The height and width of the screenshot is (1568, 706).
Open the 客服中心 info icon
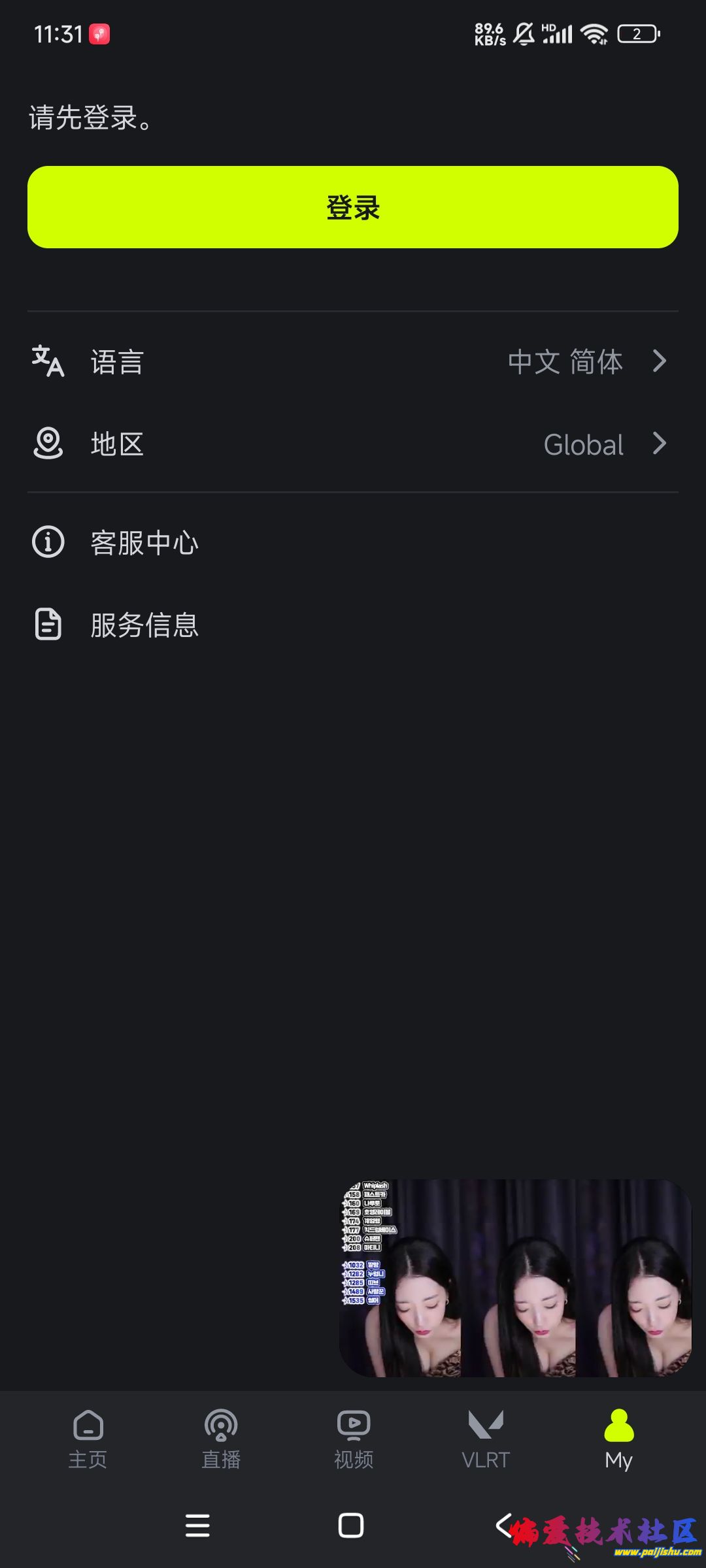point(48,542)
